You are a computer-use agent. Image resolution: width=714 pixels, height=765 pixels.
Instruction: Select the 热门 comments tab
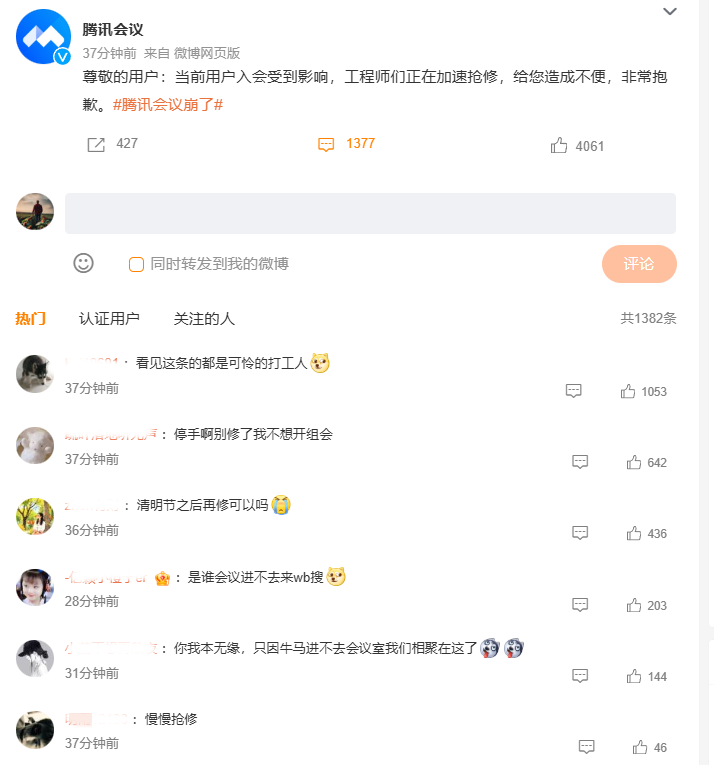point(30,319)
